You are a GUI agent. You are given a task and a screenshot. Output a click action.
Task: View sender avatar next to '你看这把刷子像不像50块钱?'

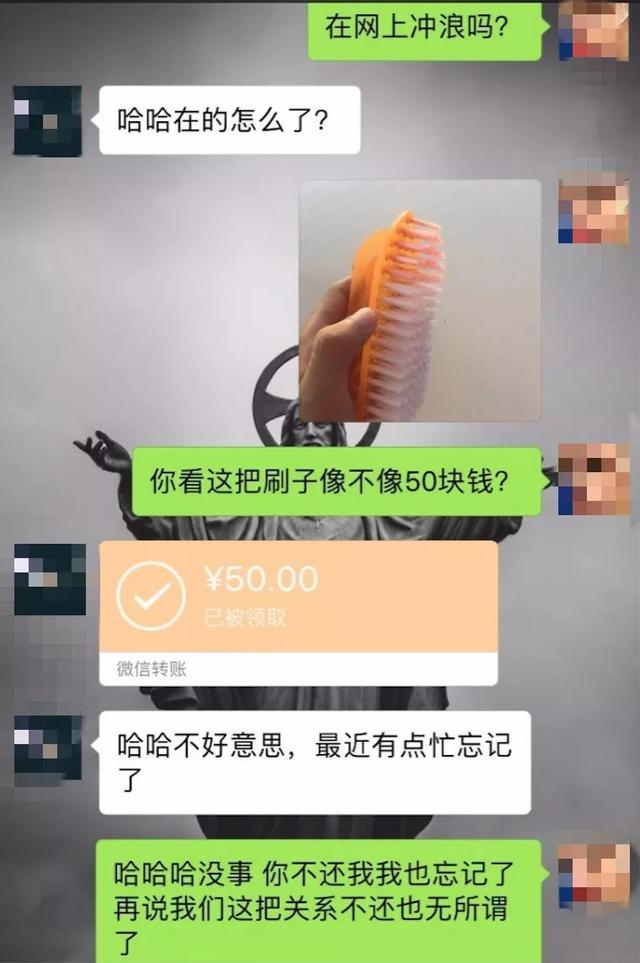[593, 479]
